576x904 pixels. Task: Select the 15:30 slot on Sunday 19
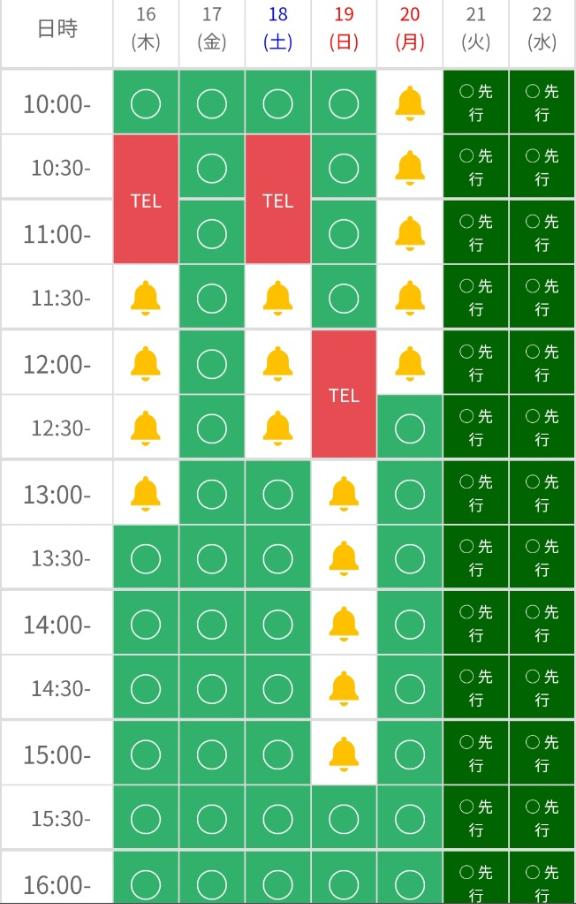(x=344, y=819)
